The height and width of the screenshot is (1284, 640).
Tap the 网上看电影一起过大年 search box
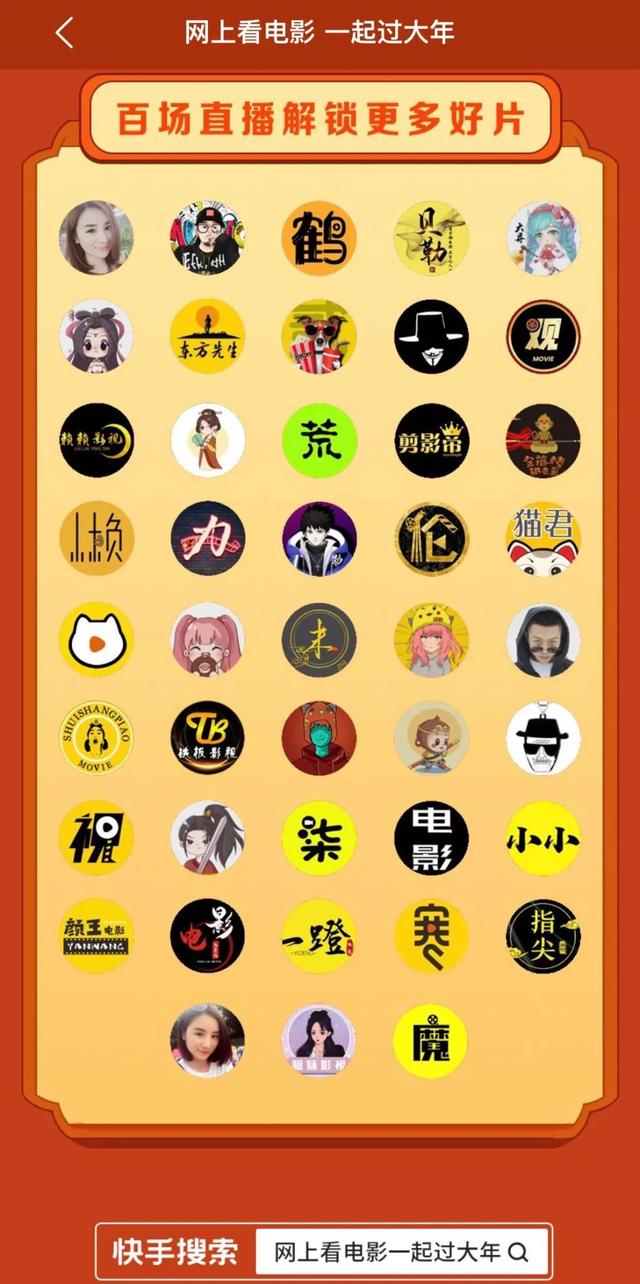point(401,1251)
